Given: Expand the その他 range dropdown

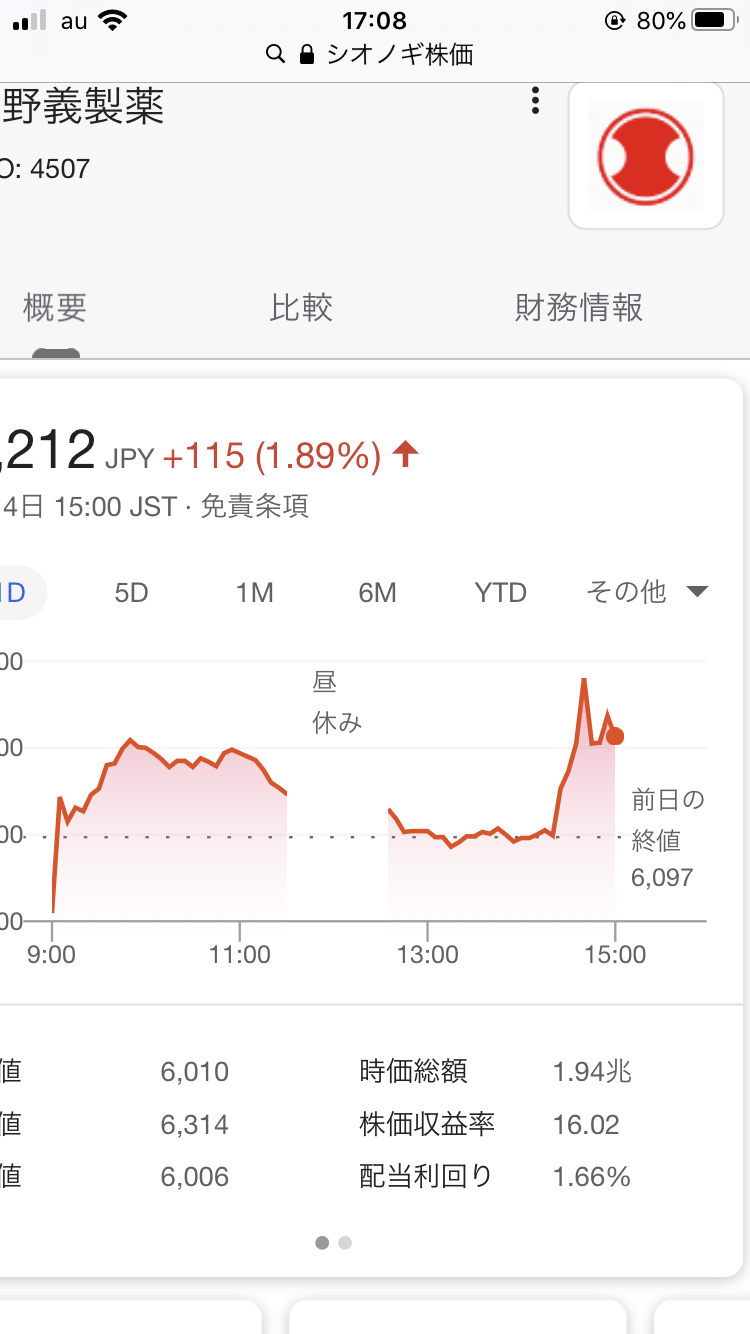Looking at the screenshot, I should tap(647, 592).
